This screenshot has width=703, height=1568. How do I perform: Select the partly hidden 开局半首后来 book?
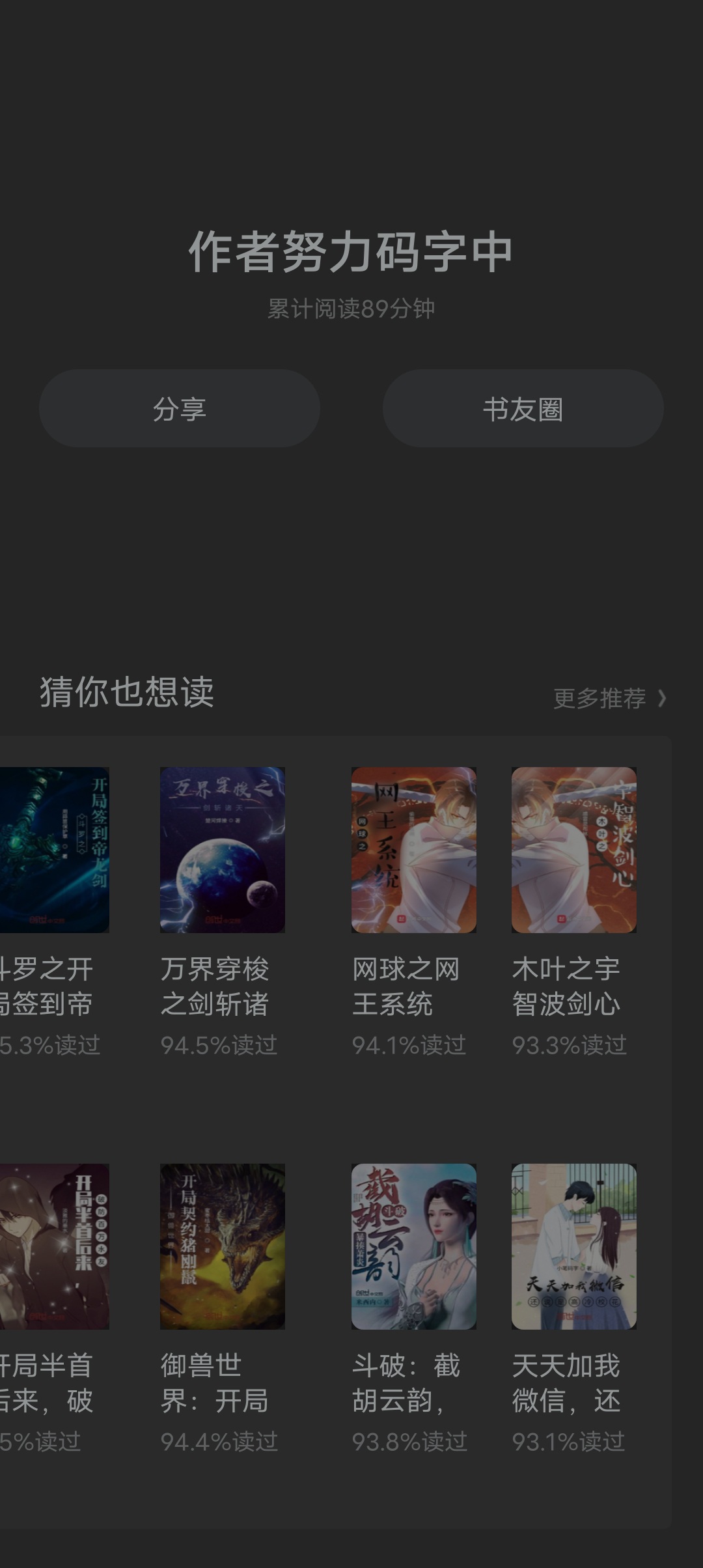[54, 1246]
